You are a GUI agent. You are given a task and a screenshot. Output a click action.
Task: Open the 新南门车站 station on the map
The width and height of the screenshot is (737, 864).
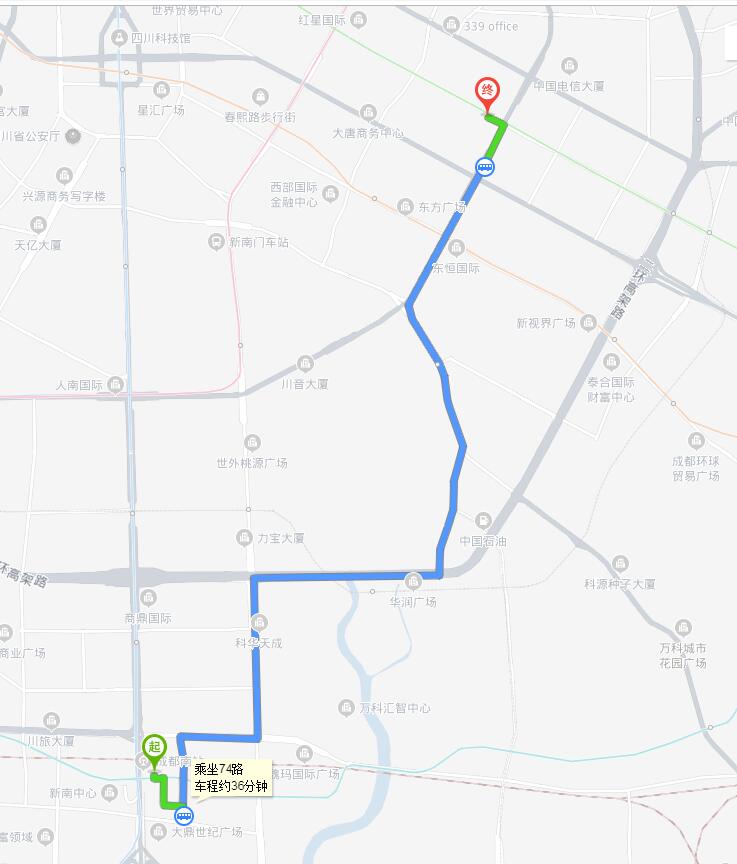(x=216, y=242)
